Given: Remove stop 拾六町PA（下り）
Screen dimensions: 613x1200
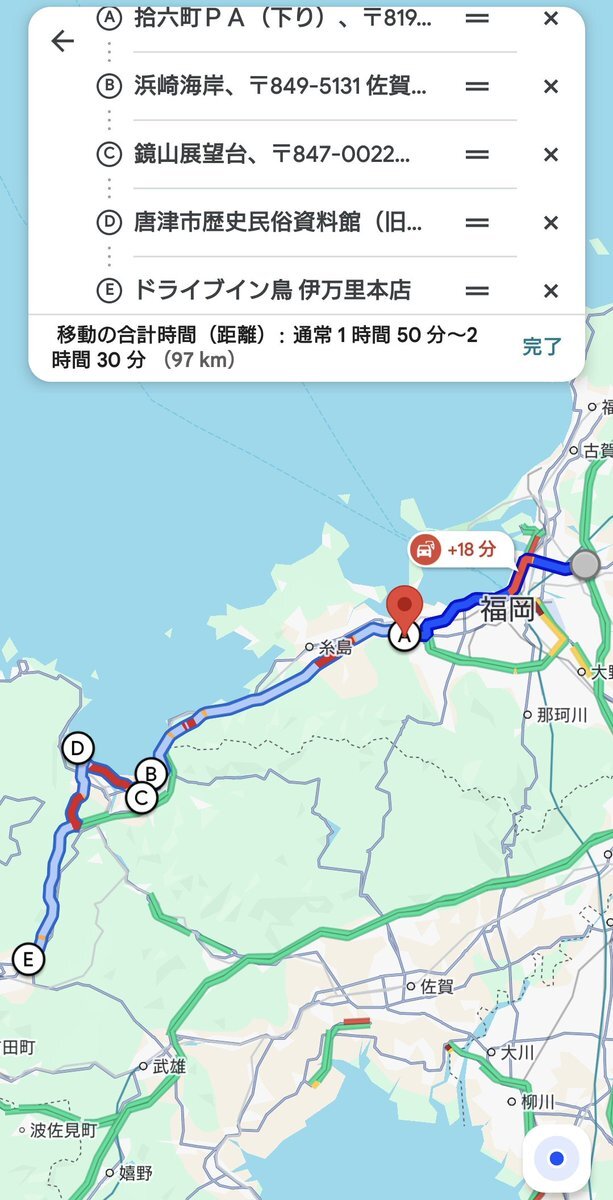Looking at the screenshot, I should (550, 18).
